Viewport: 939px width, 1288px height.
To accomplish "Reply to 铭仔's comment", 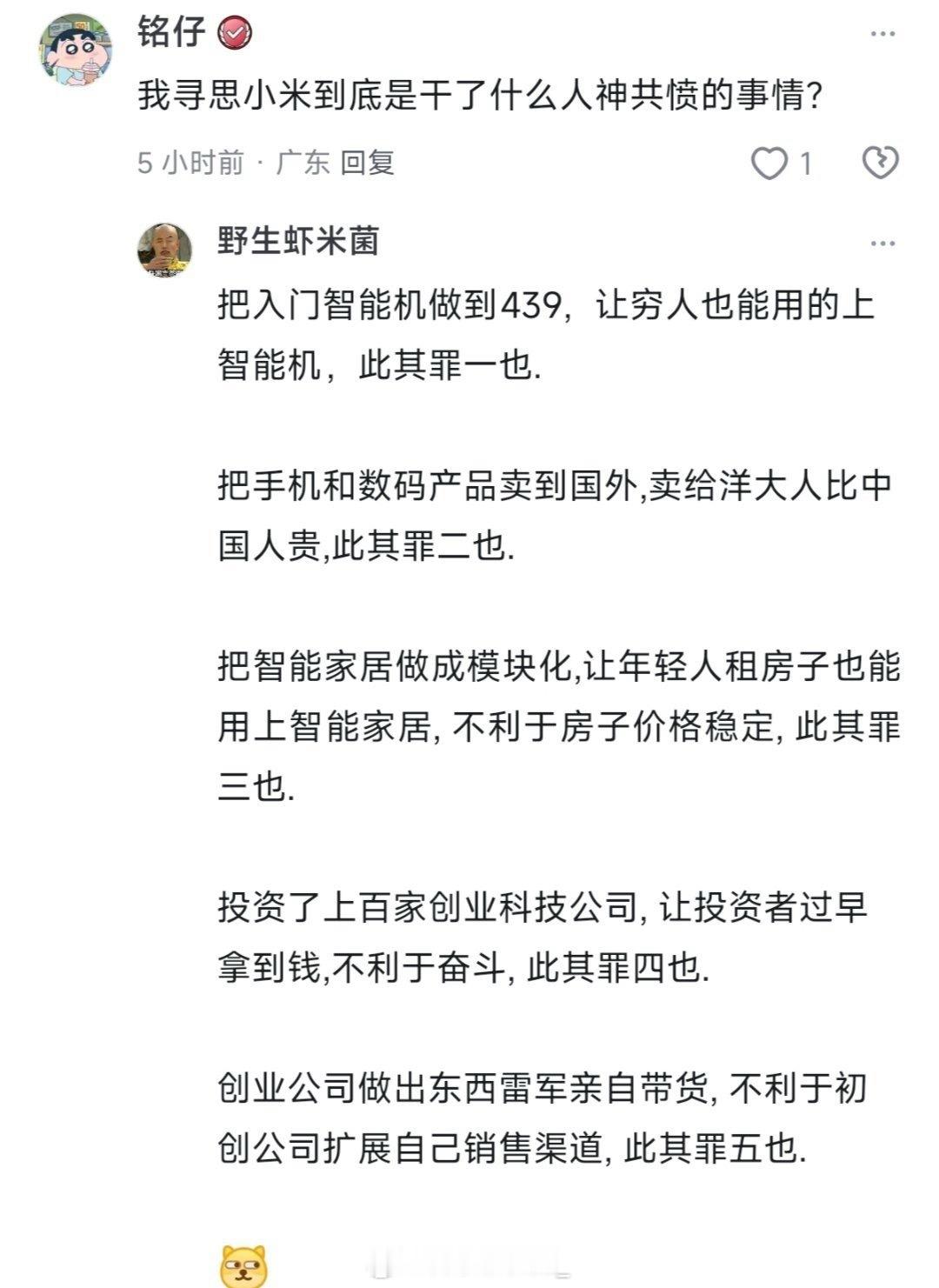I will 368,163.
